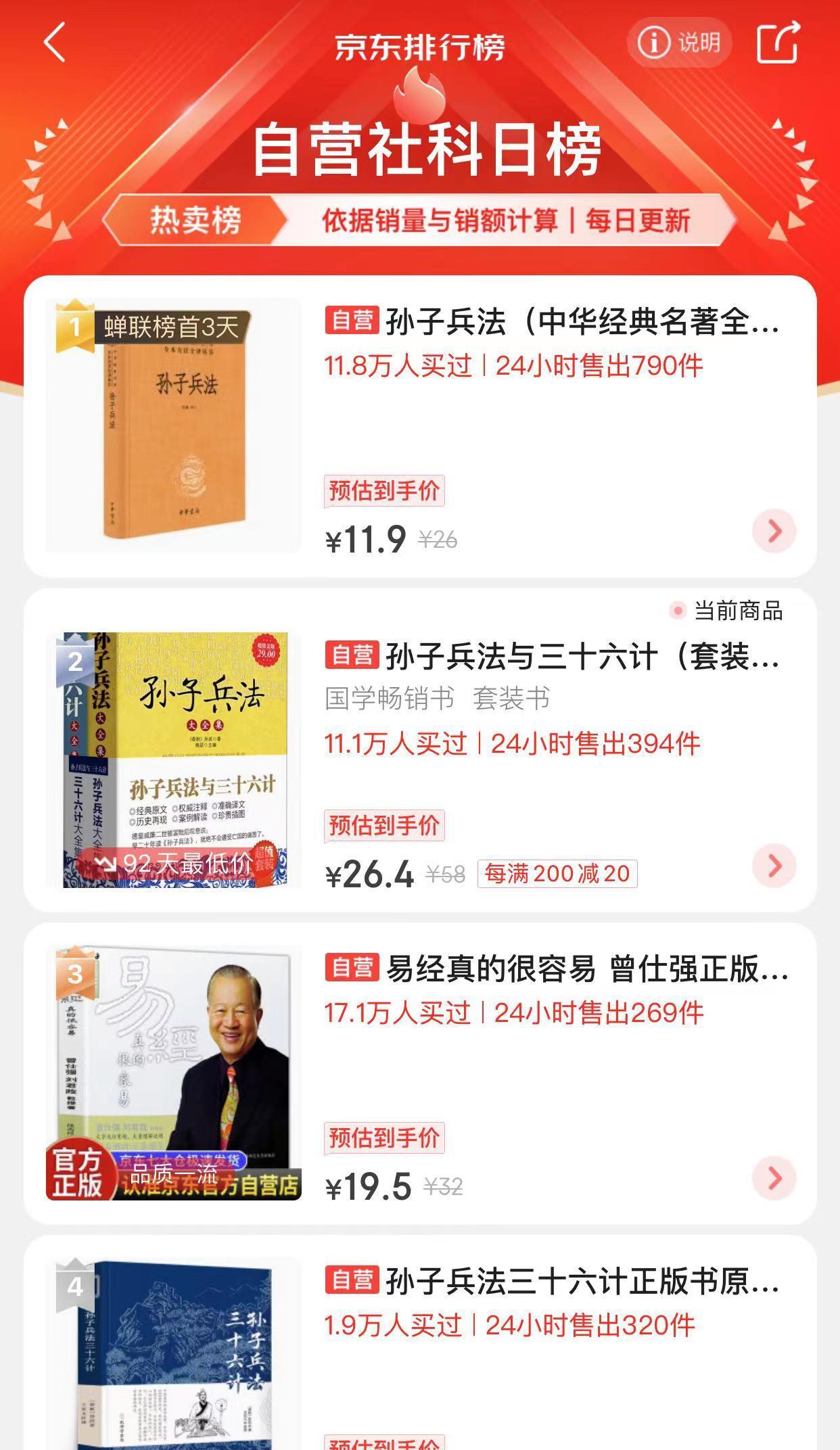Image resolution: width=840 pixels, height=1450 pixels.
Task: Open 孙子兵法与三十六计（套装… product card
Action: click(x=582, y=657)
